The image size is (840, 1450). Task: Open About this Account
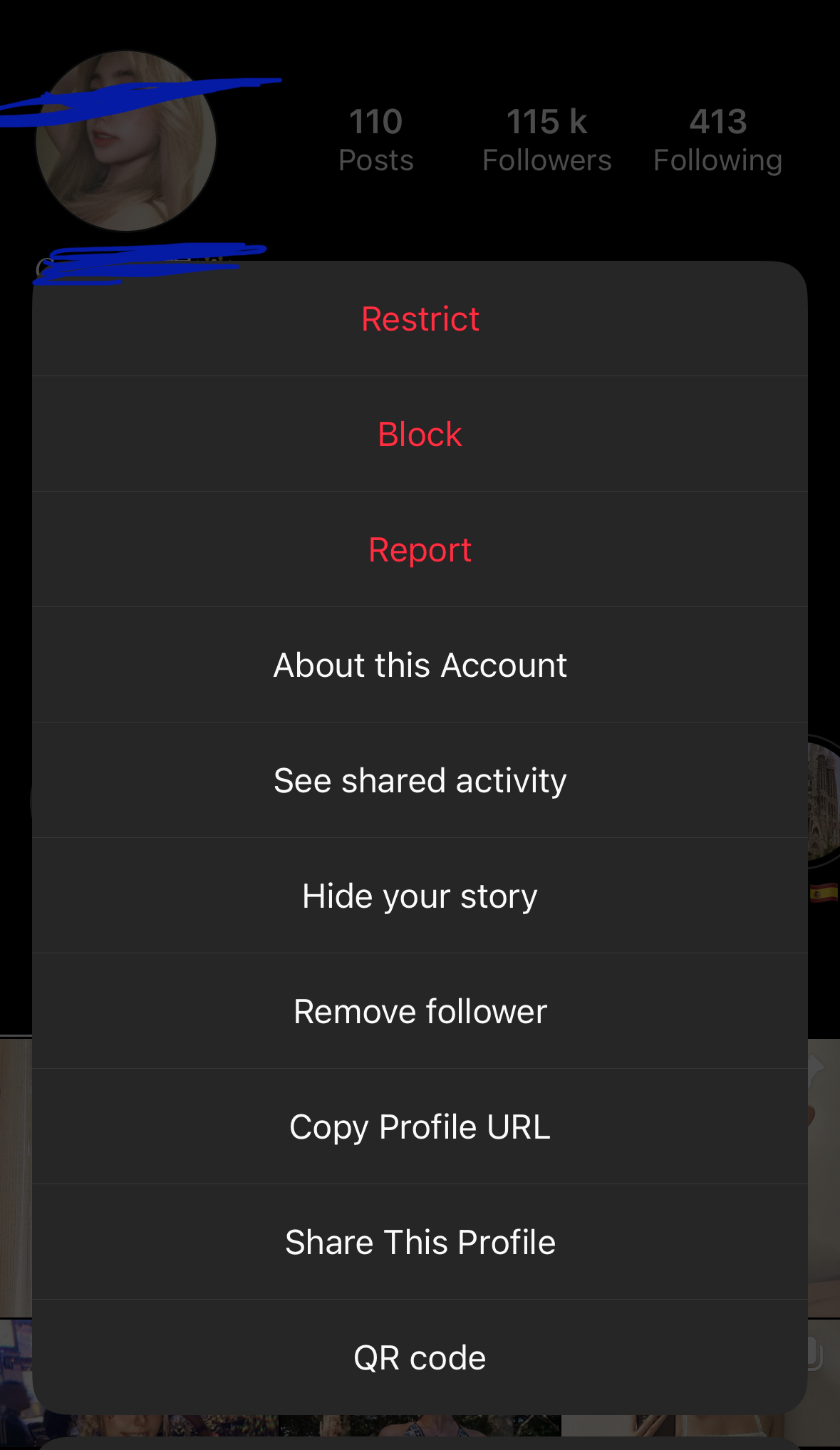(x=420, y=665)
